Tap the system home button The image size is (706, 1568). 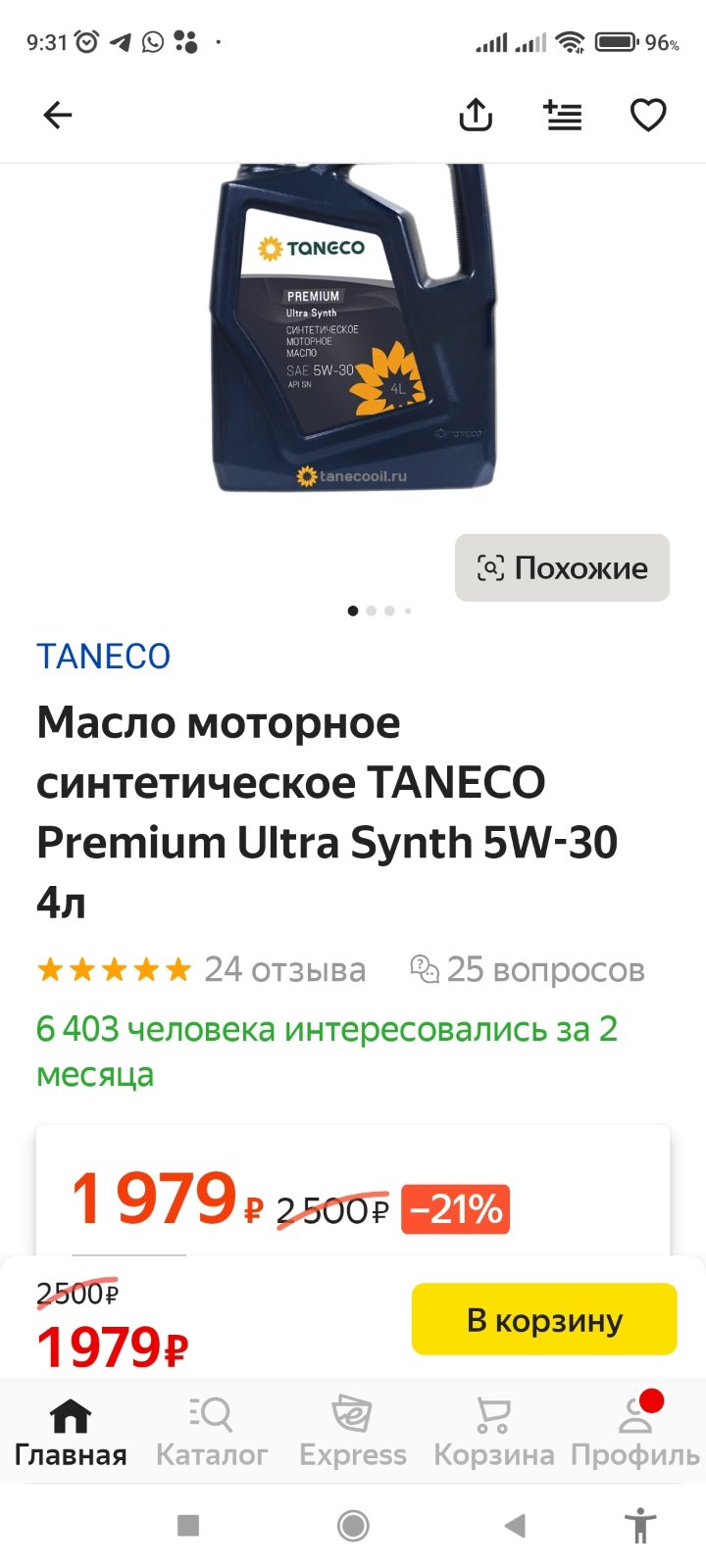[353, 1525]
